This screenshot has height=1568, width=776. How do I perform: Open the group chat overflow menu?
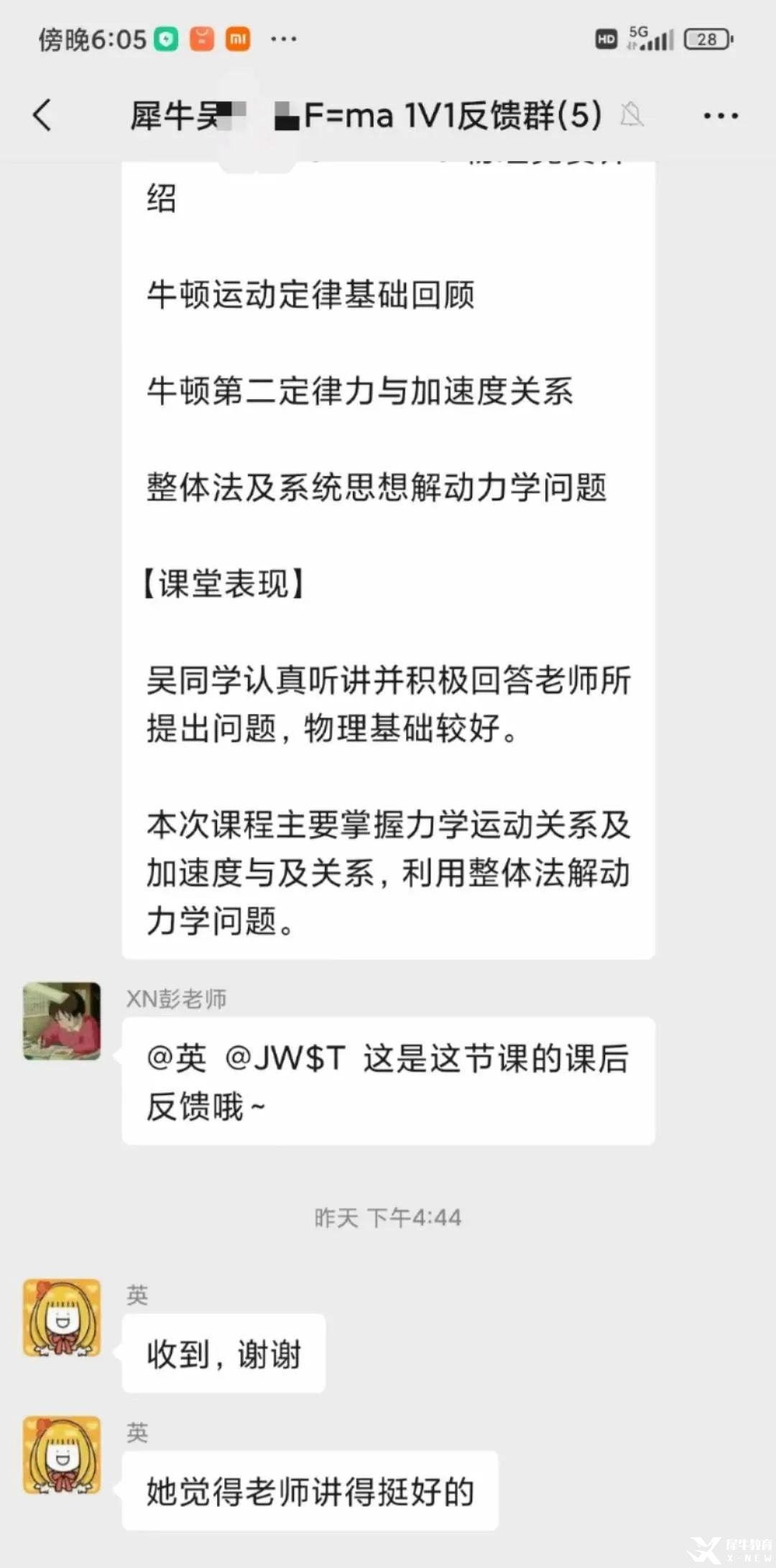coord(720,115)
